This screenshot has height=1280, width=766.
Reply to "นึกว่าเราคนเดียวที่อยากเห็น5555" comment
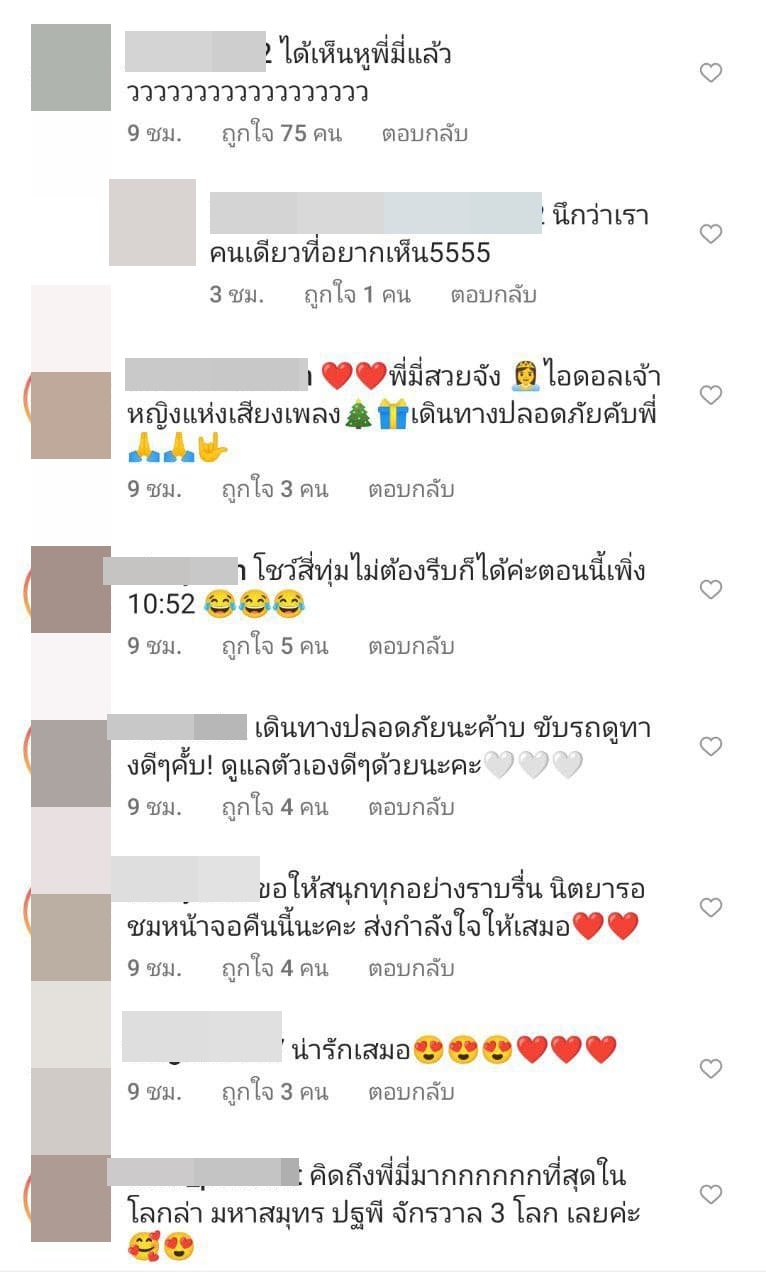pos(493,295)
